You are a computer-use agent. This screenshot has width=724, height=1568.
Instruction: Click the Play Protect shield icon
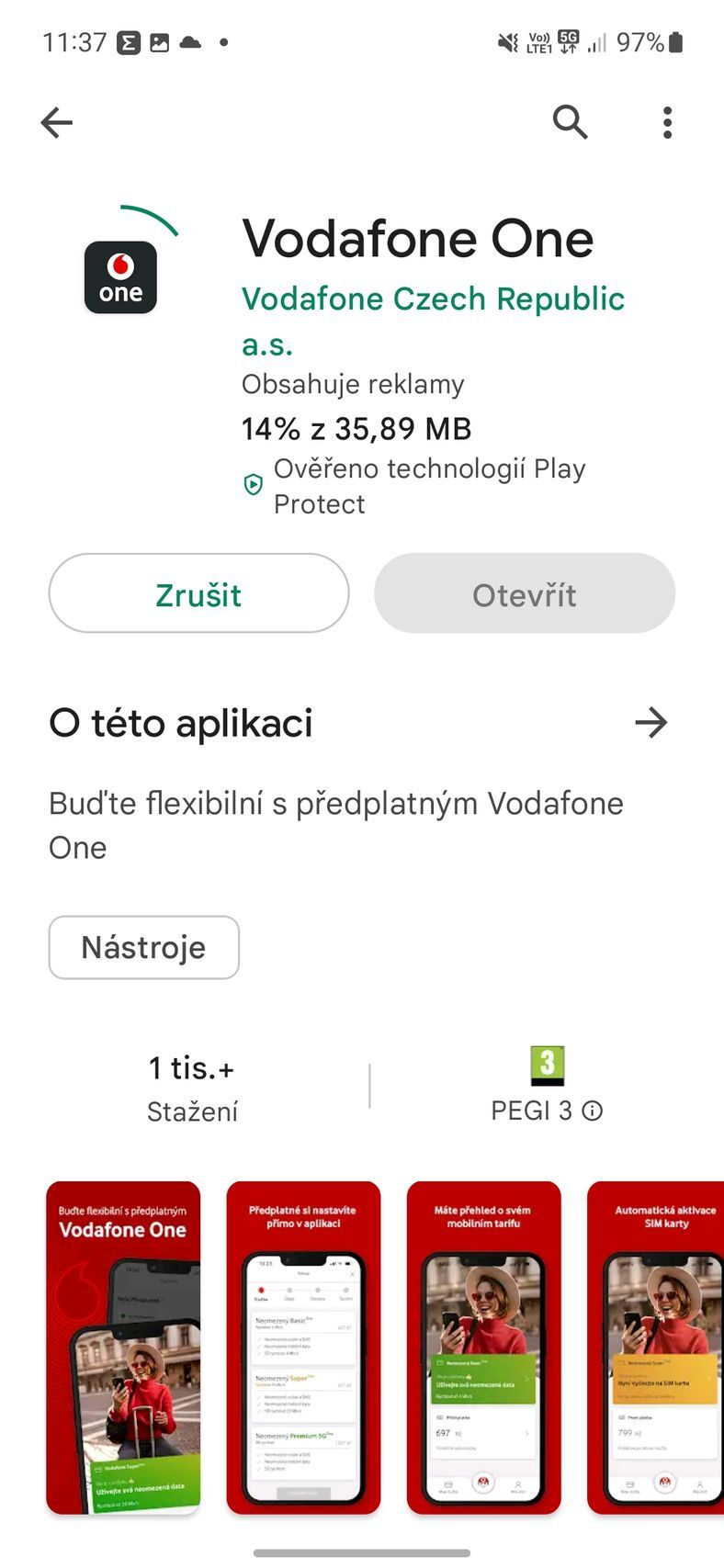[x=252, y=483]
